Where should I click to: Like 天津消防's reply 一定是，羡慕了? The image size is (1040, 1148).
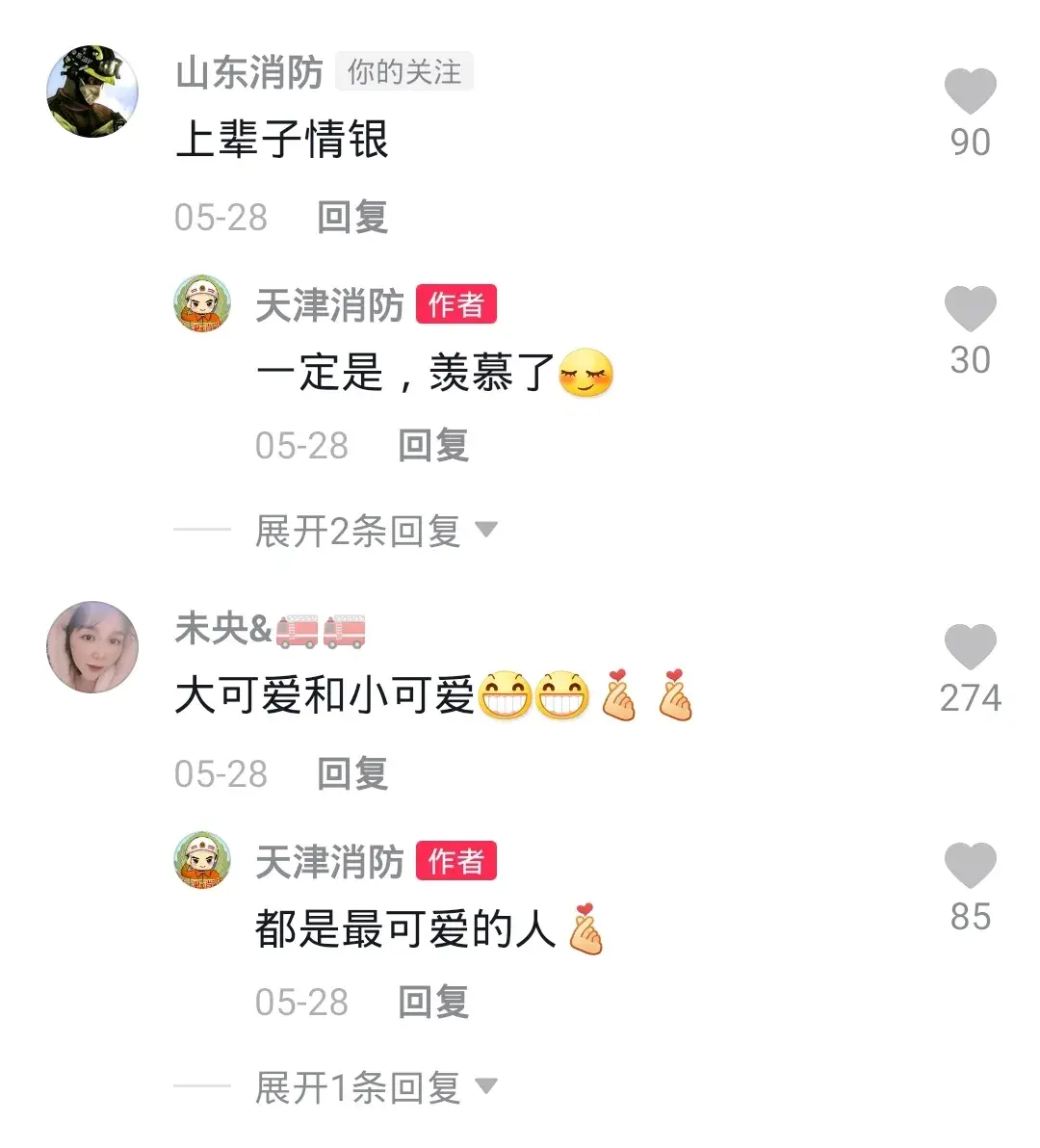(970, 310)
